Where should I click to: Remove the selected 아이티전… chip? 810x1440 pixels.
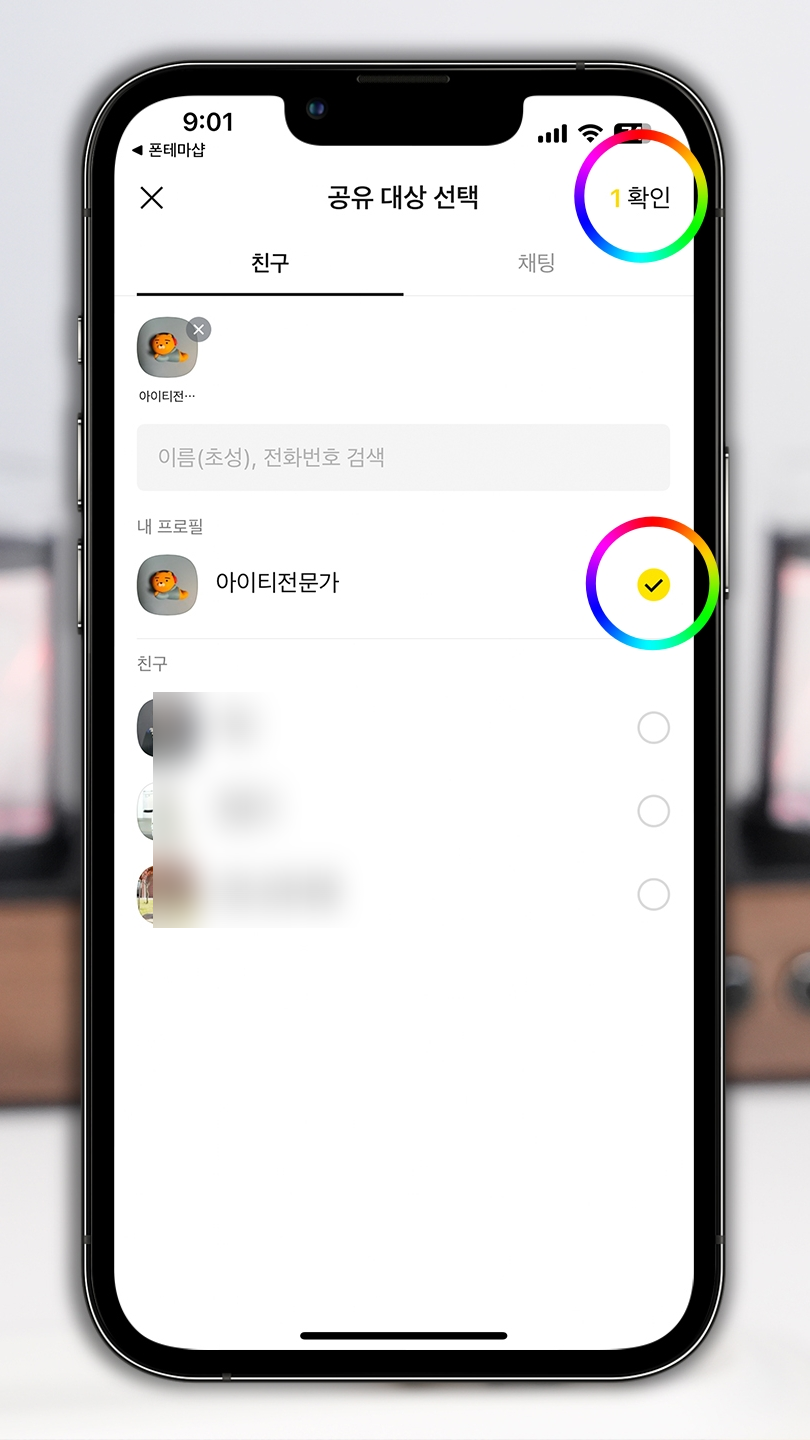(x=198, y=330)
